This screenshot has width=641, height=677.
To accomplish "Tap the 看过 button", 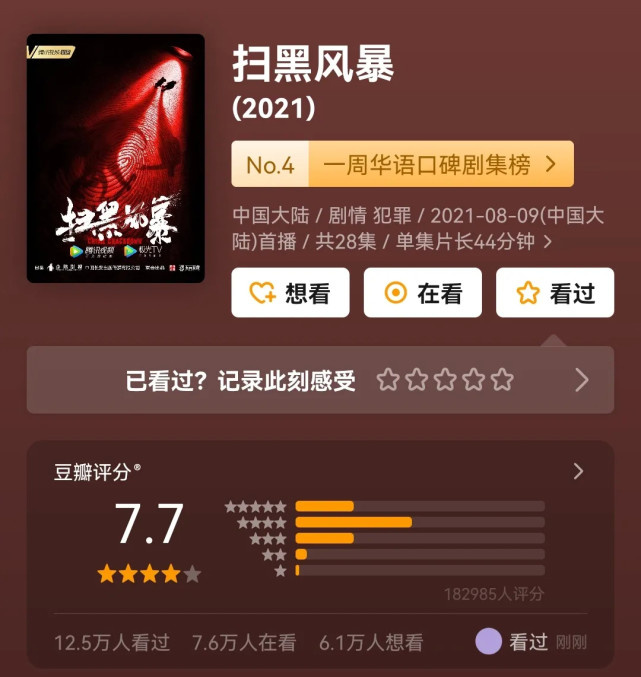I will 555,293.
